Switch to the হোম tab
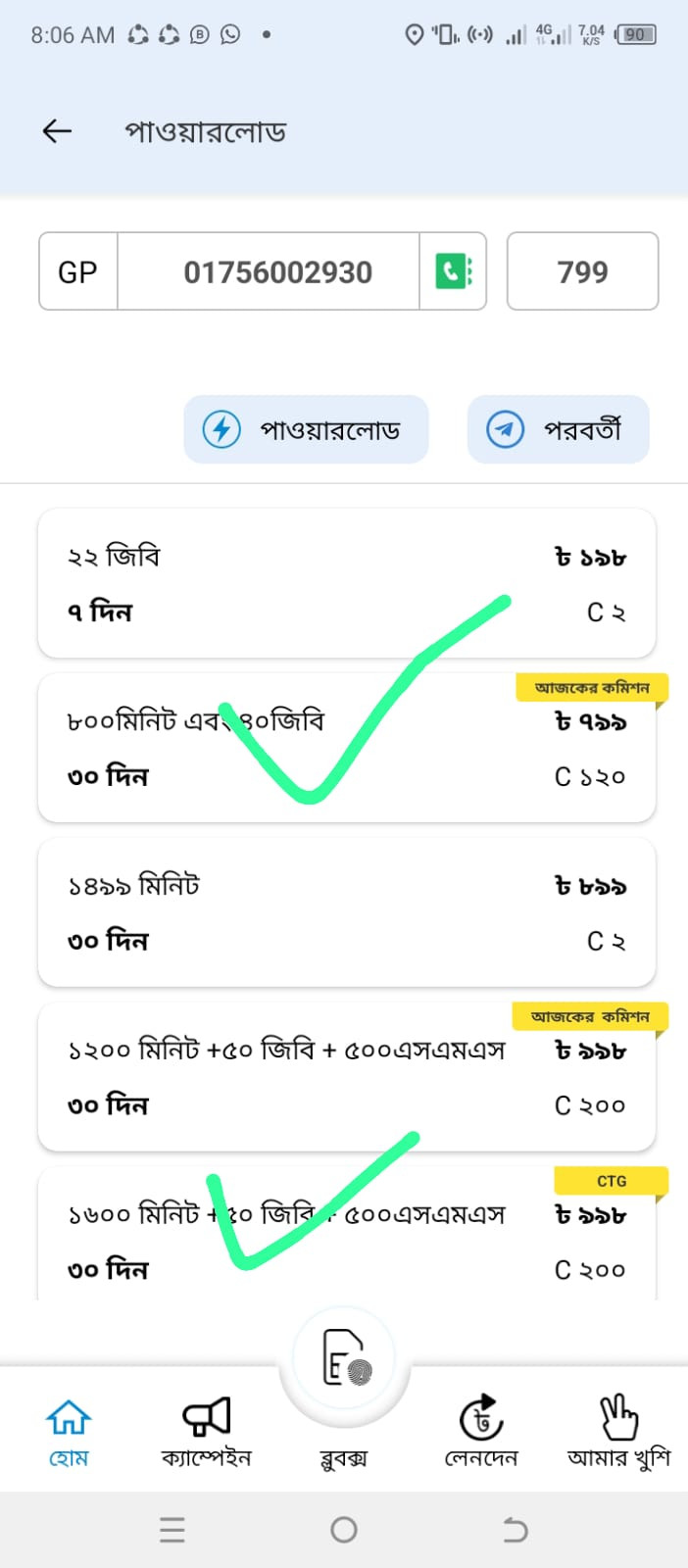Screen dimensions: 688x1568 (x=69, y=1432)
